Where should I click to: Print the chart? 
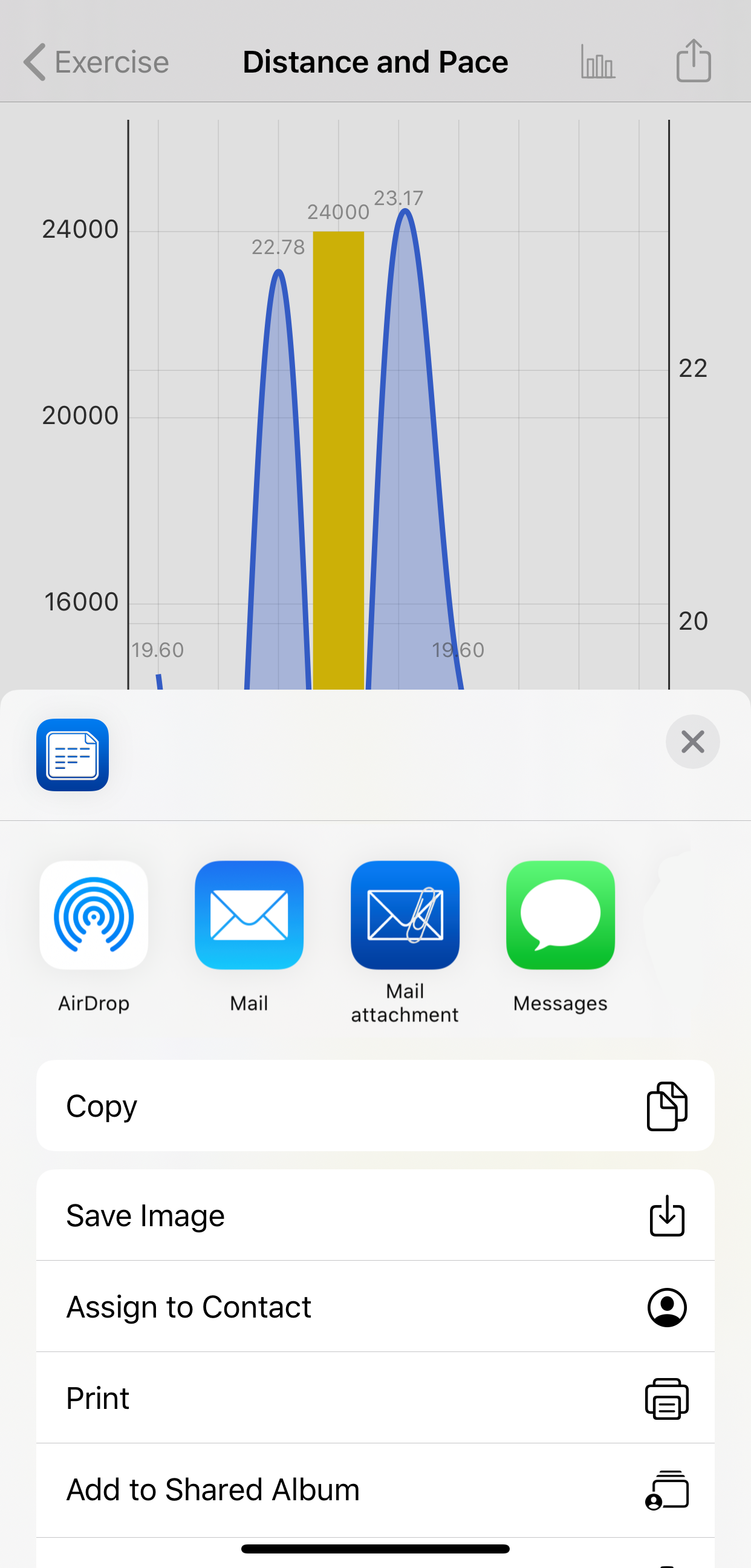[x=375, y=1397]
